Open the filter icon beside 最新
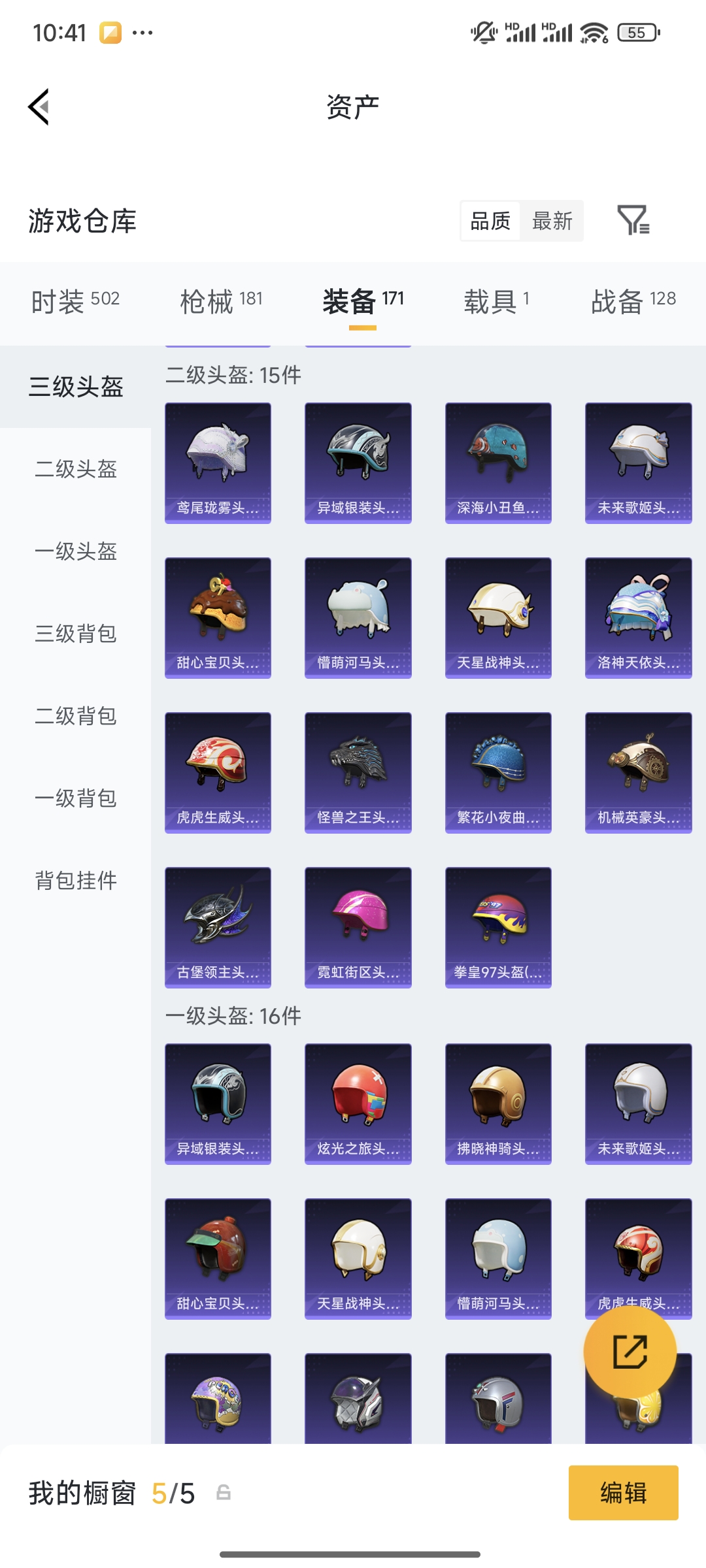This screenshot has width=706, height=1568. click(633, 220)
